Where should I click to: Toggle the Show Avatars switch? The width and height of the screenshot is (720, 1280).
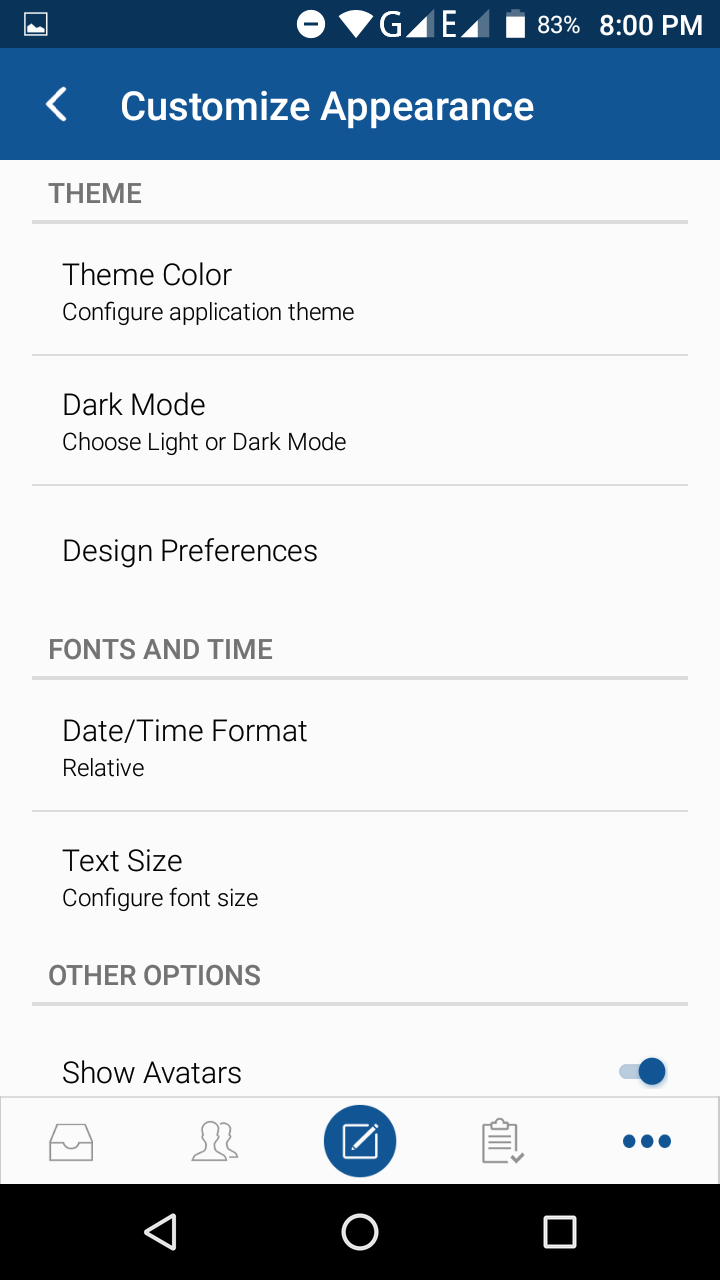pyautogui.click(x=642, y=1072)
